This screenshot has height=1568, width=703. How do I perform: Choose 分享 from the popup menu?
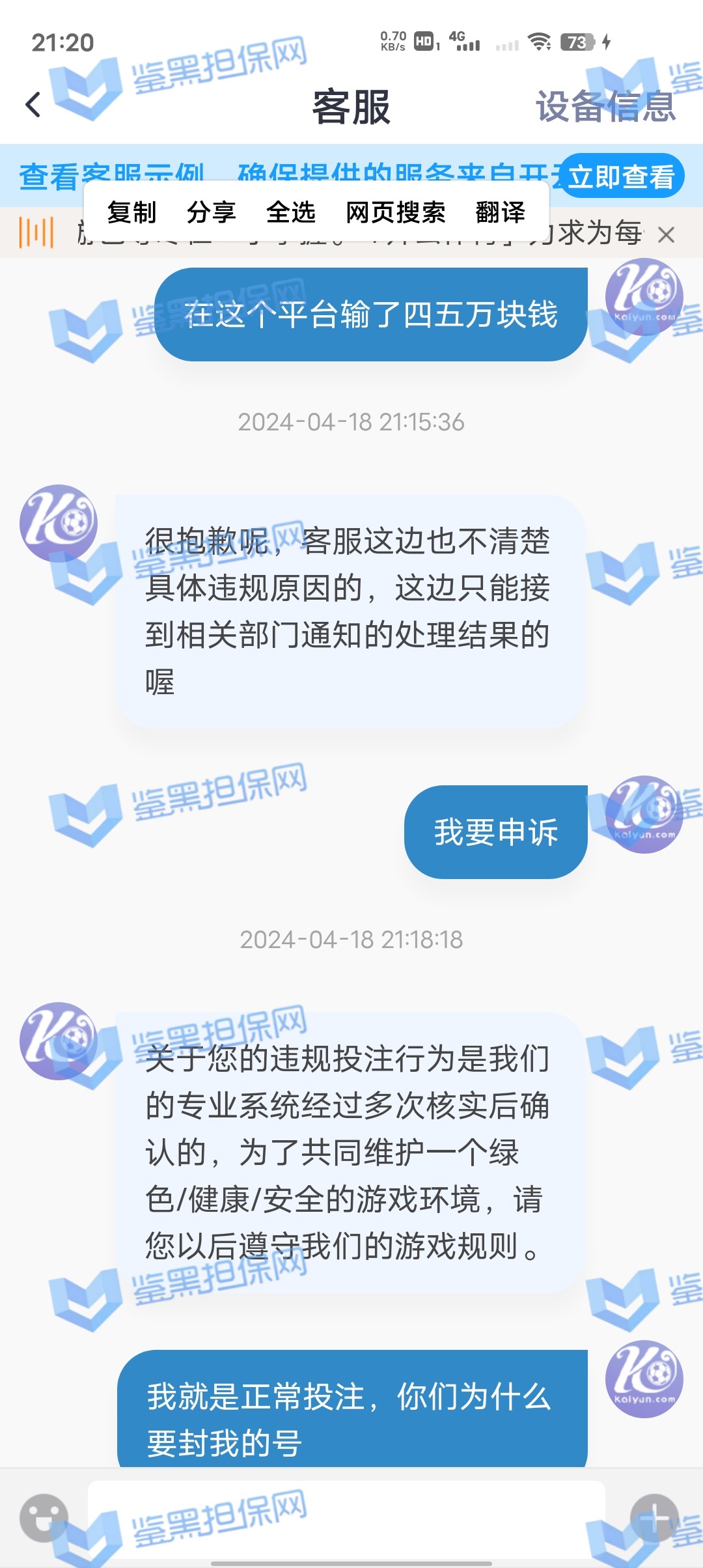(x=211, y=212)
